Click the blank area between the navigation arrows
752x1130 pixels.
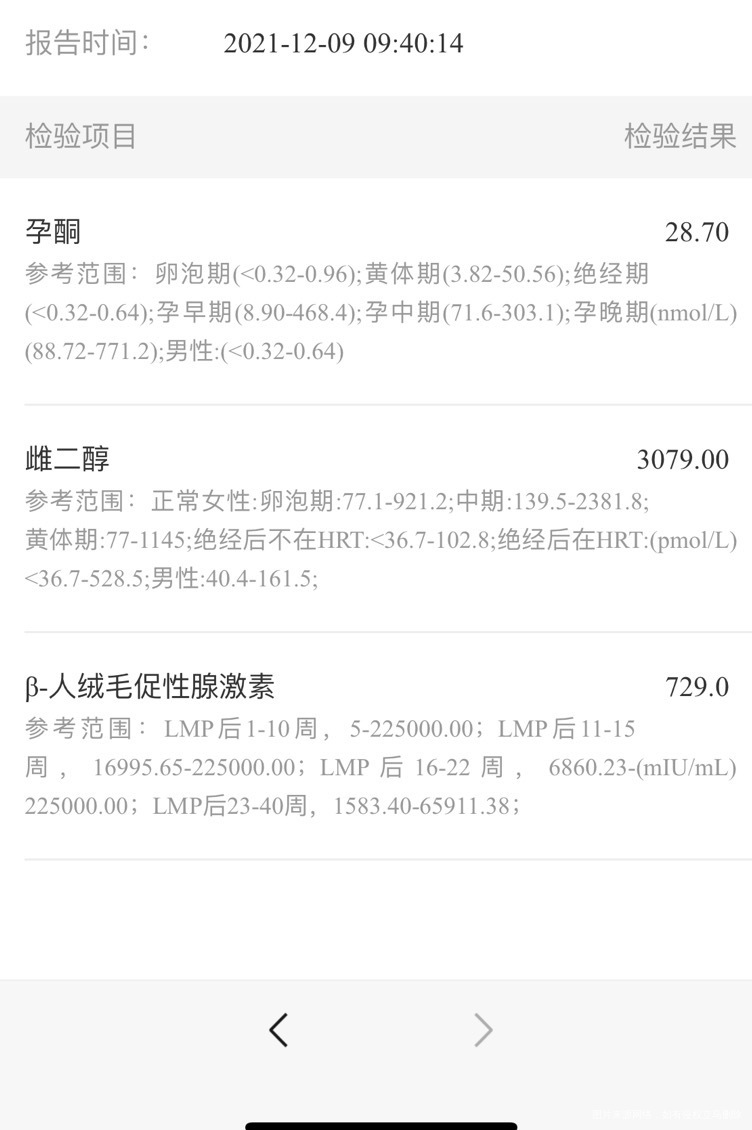(x=380, y=1029)
